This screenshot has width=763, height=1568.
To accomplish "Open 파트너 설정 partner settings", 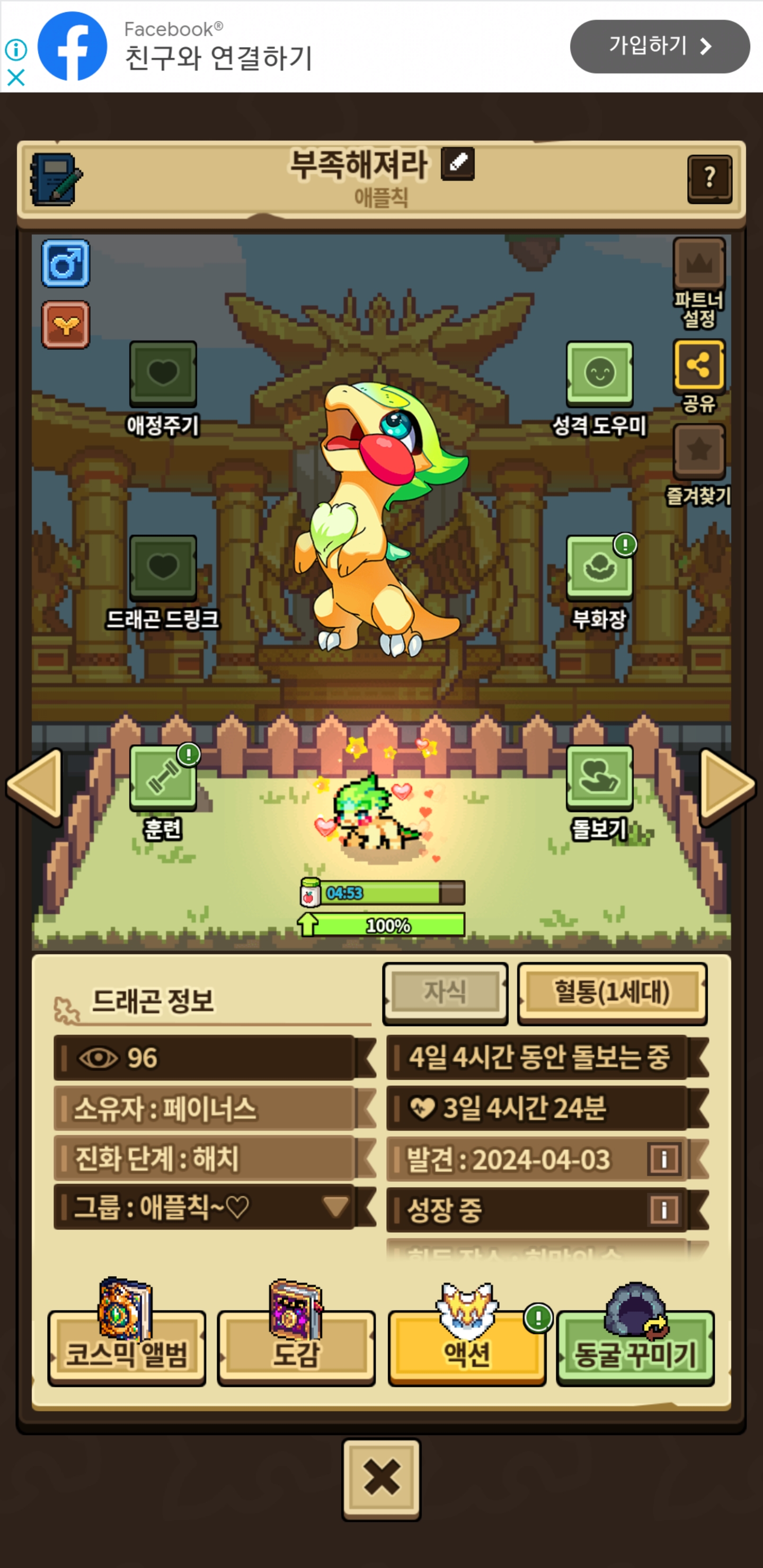I will 698,264.
